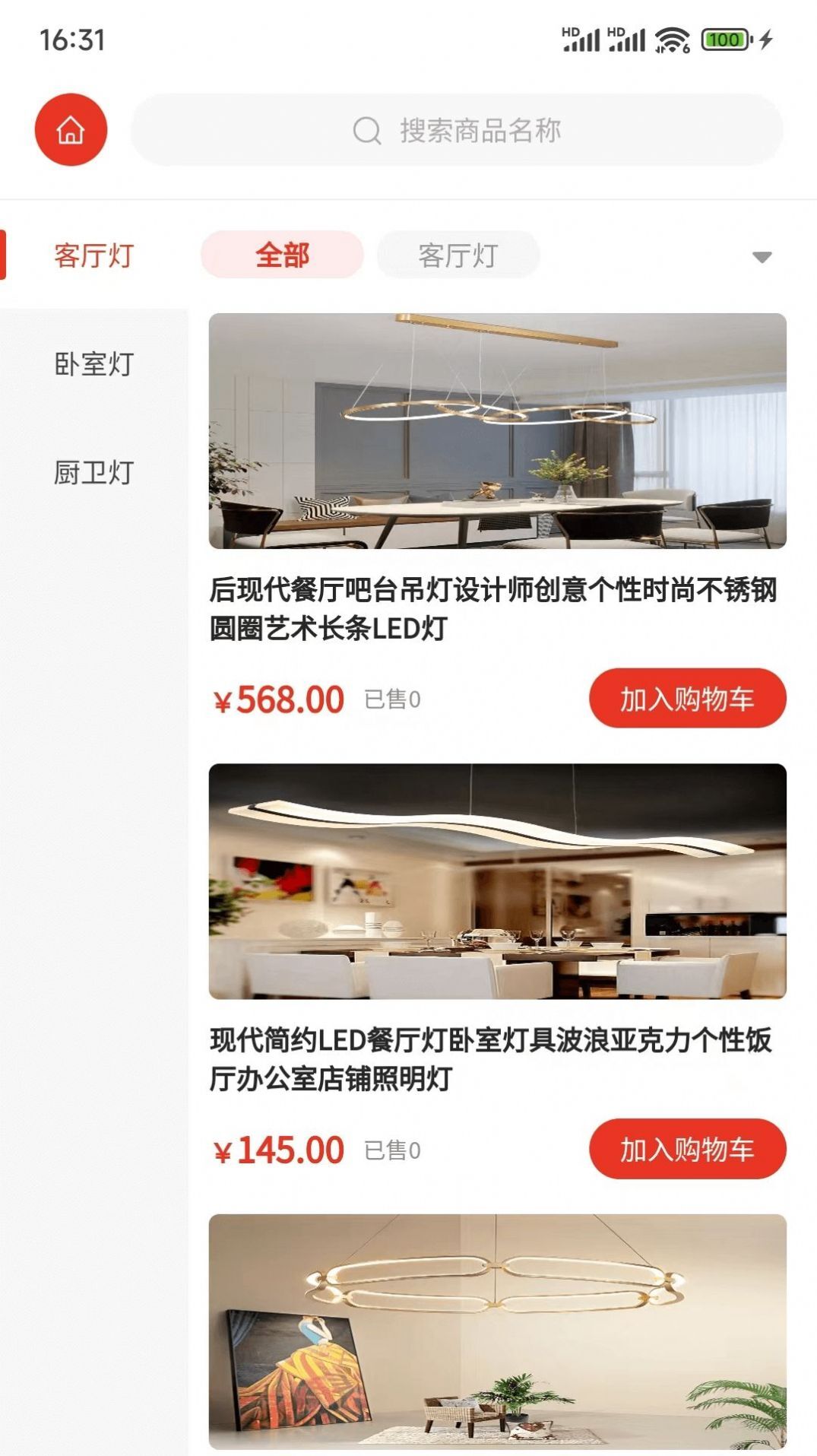Add the ¥145.00 lamp to cart
The width and height of the screenshot is (817, 1456).
tap(687, 1149)
